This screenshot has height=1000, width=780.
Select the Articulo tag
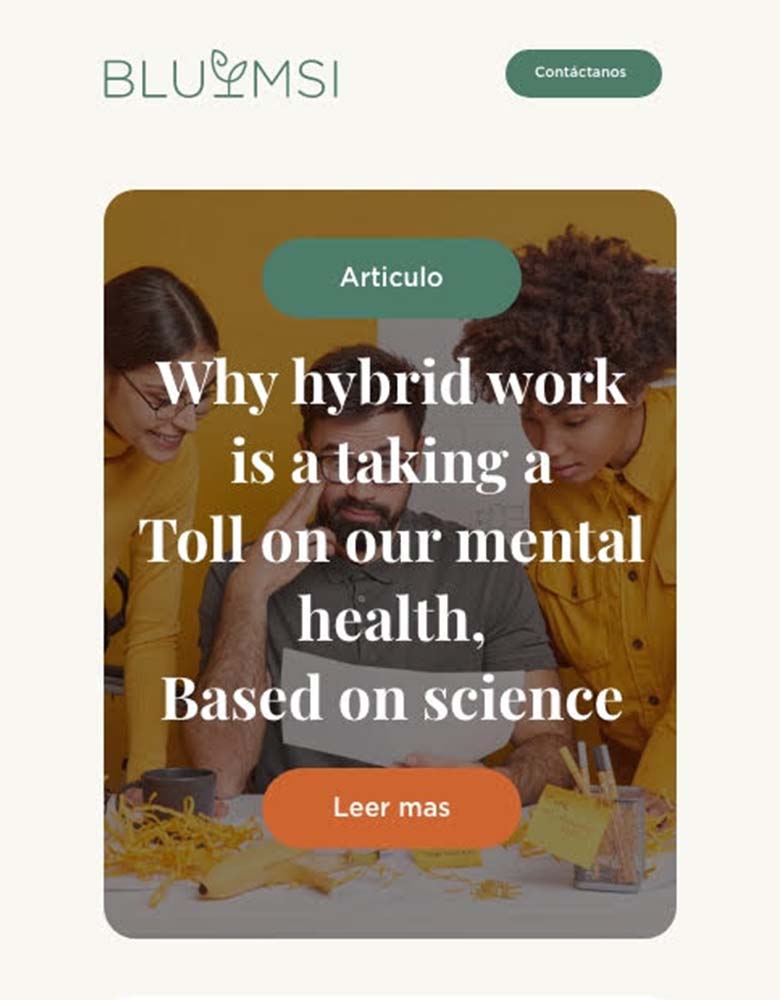[x=391, y=277]
